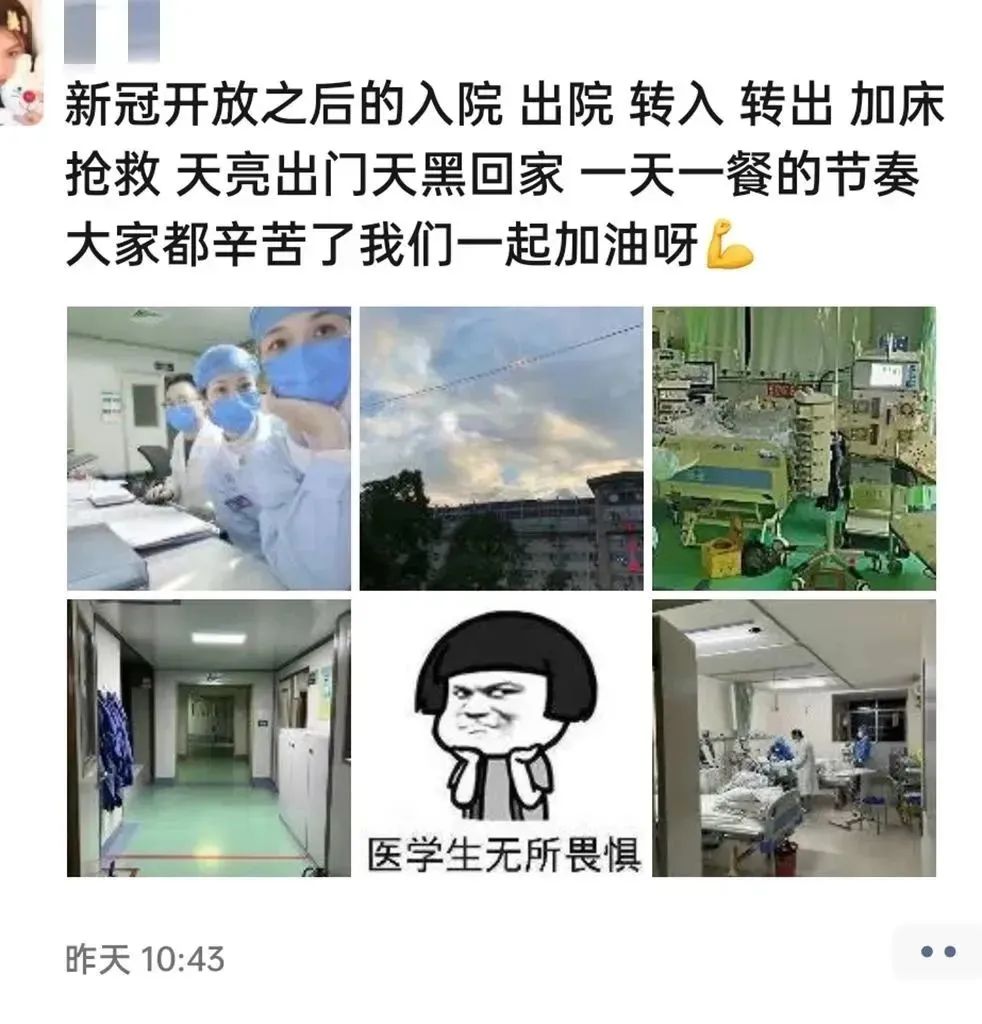View the sky and building photo
The height and width of the screenshot is (1024, 982).
501,448
